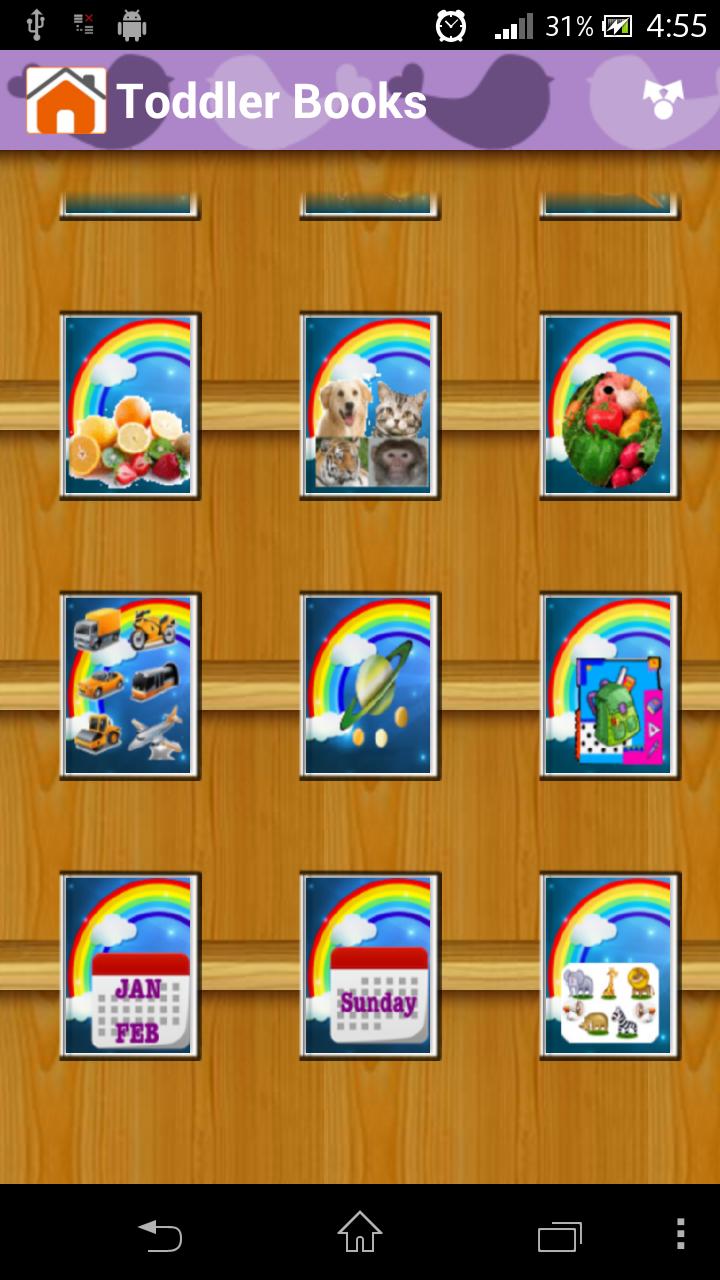This screenshot has height=1280, width=720.
Task: Open the planets book
Action: click(x=370, y=685)
